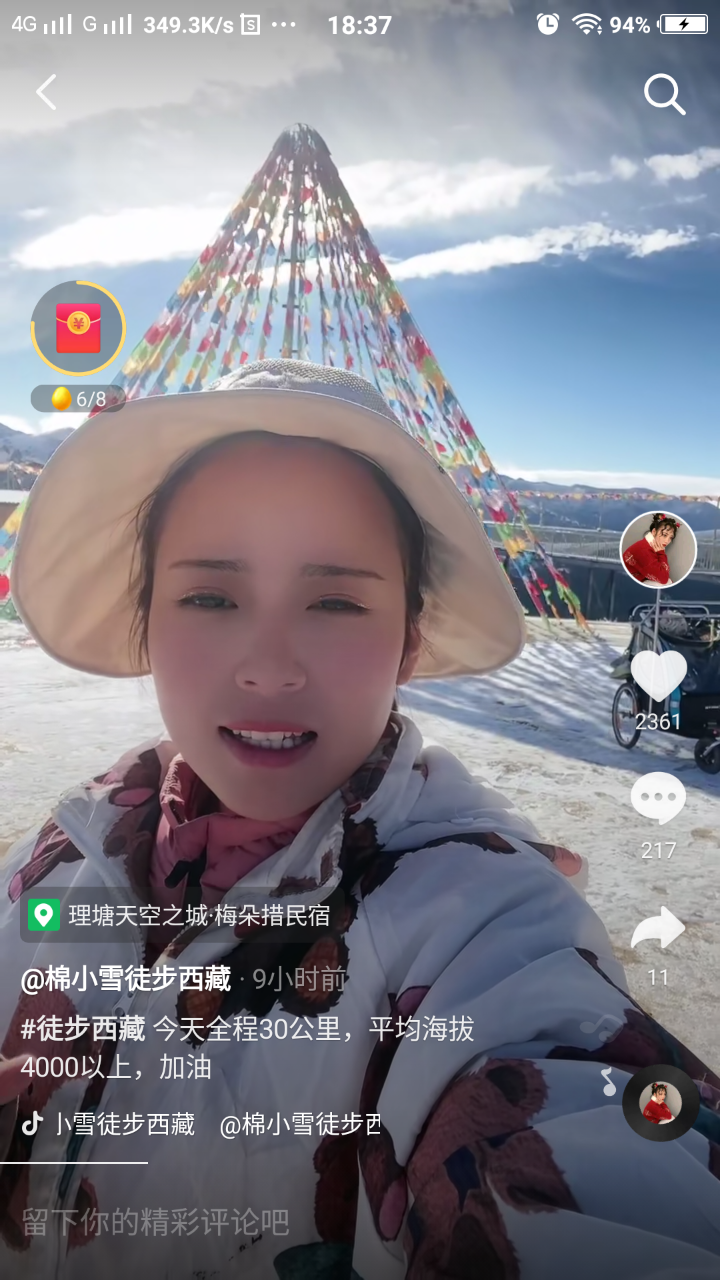Open the search magnifier icon

[x=664, y=95]
